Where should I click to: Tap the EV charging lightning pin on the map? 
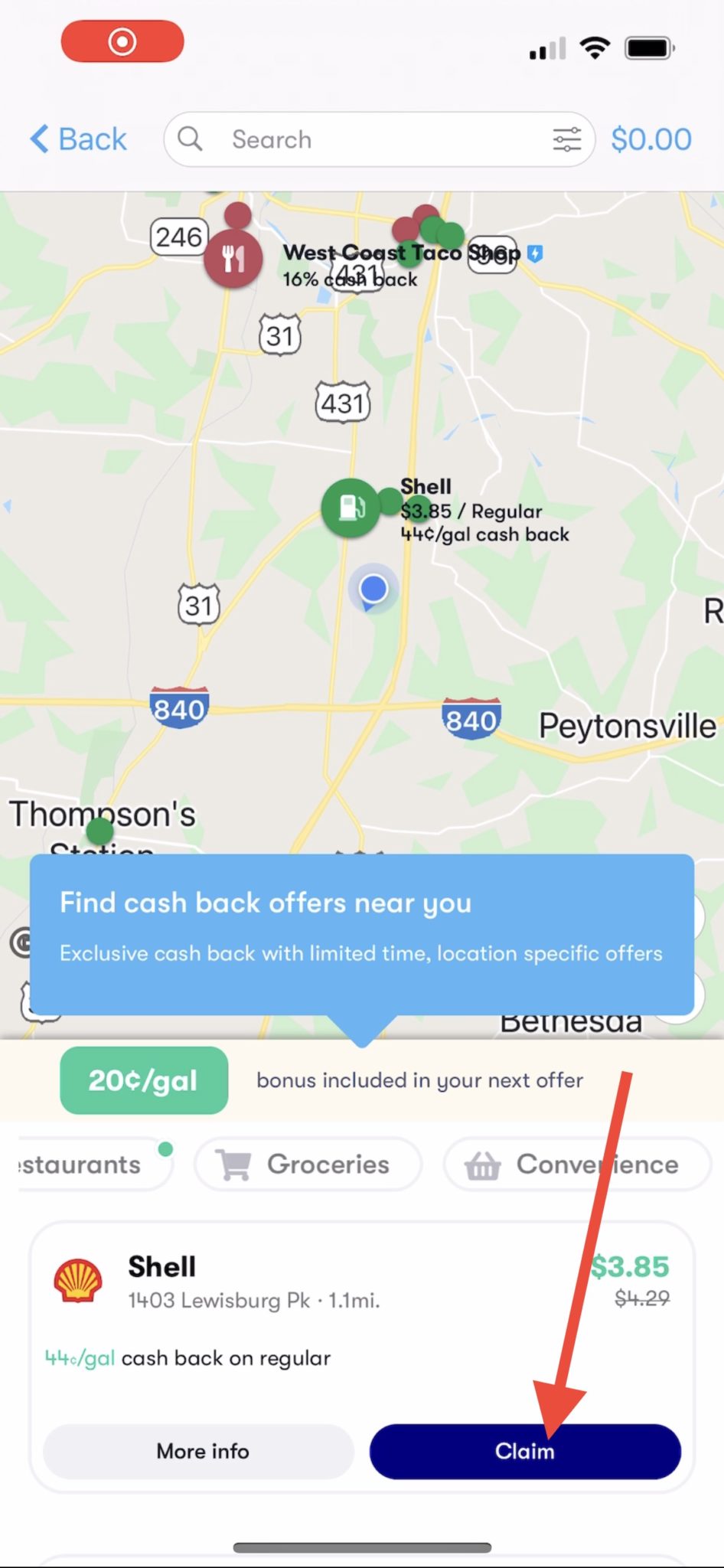(536, 253)
